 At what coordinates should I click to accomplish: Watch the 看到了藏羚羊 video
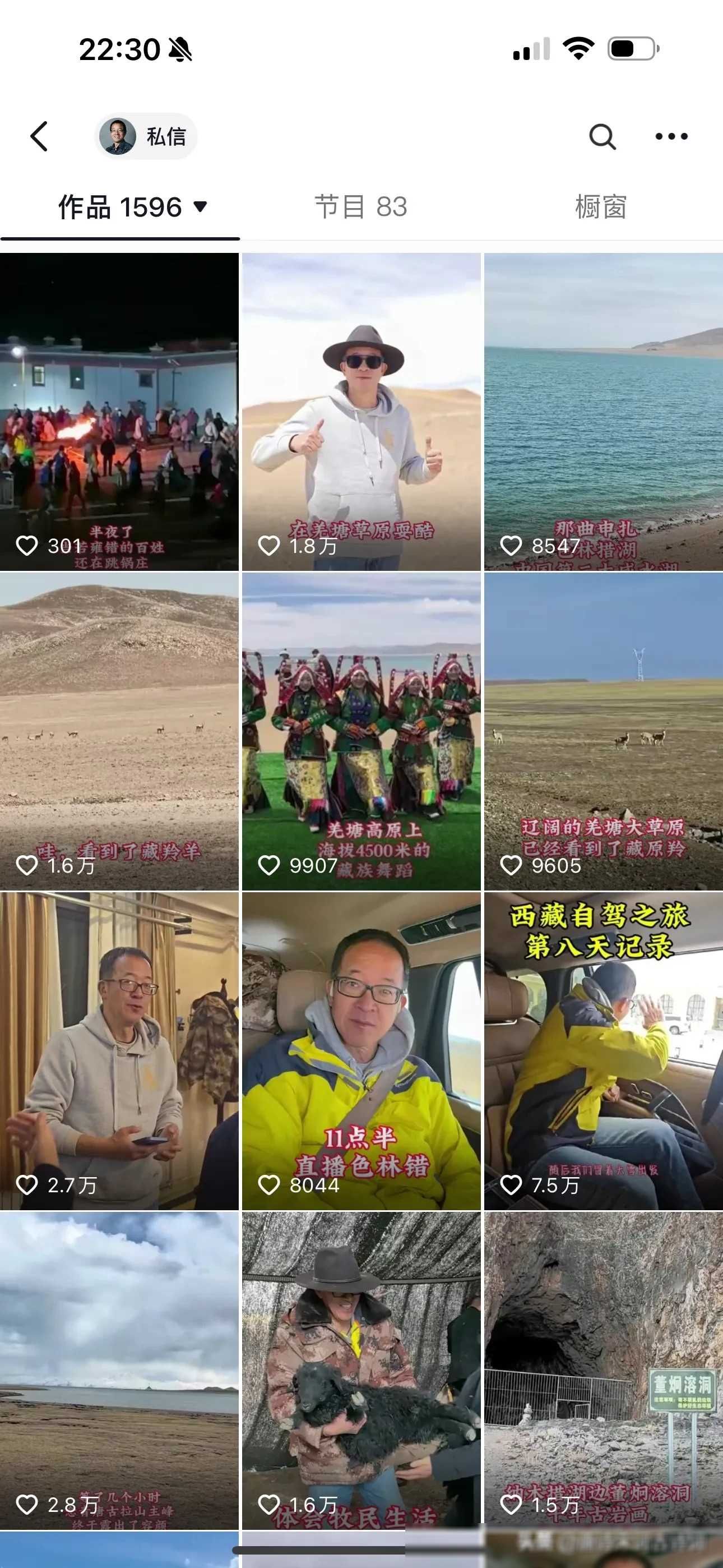click(119, 731)
